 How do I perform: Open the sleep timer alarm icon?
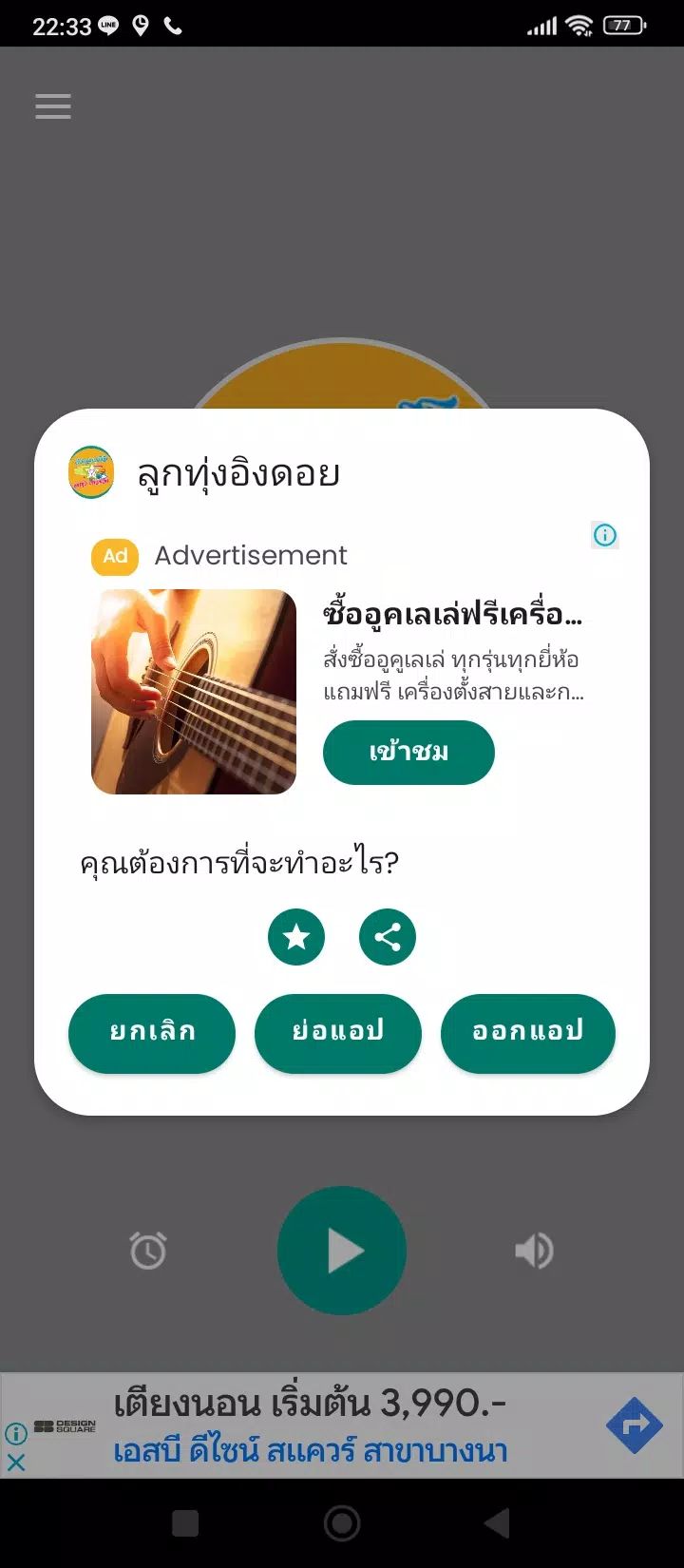(x=148, y=1251)
